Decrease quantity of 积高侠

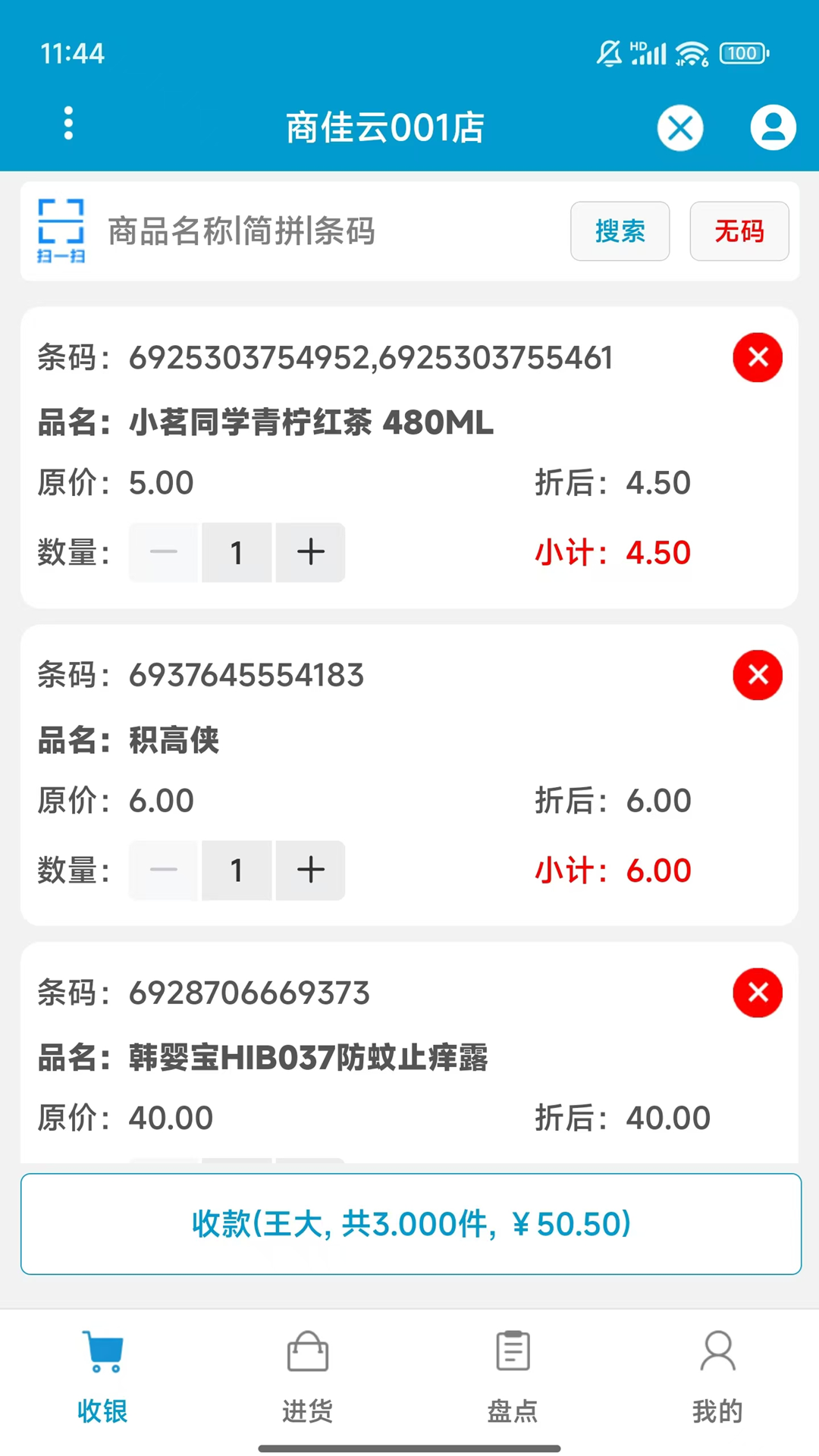point(163,870)
